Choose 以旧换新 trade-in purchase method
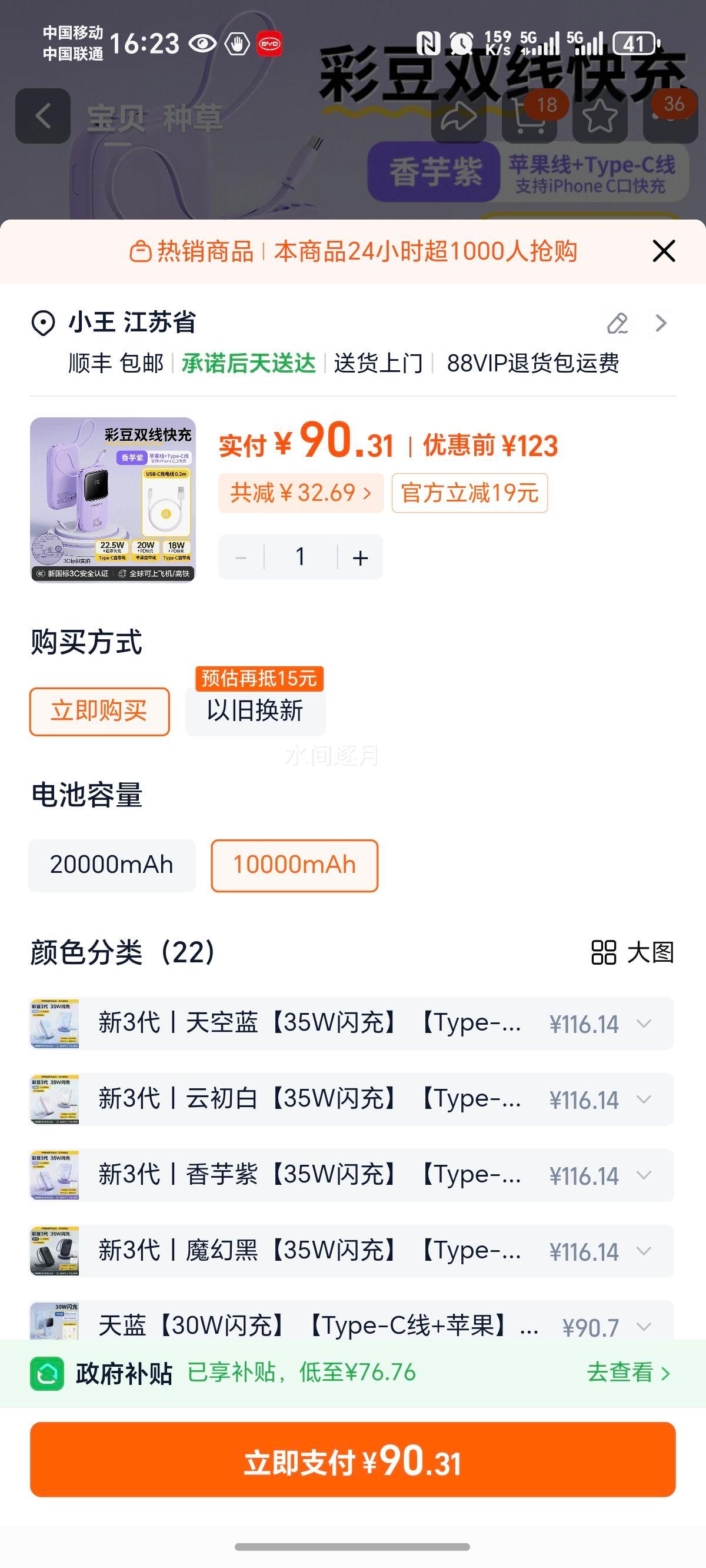This screenshot has height=1568, width=706. 254,711
